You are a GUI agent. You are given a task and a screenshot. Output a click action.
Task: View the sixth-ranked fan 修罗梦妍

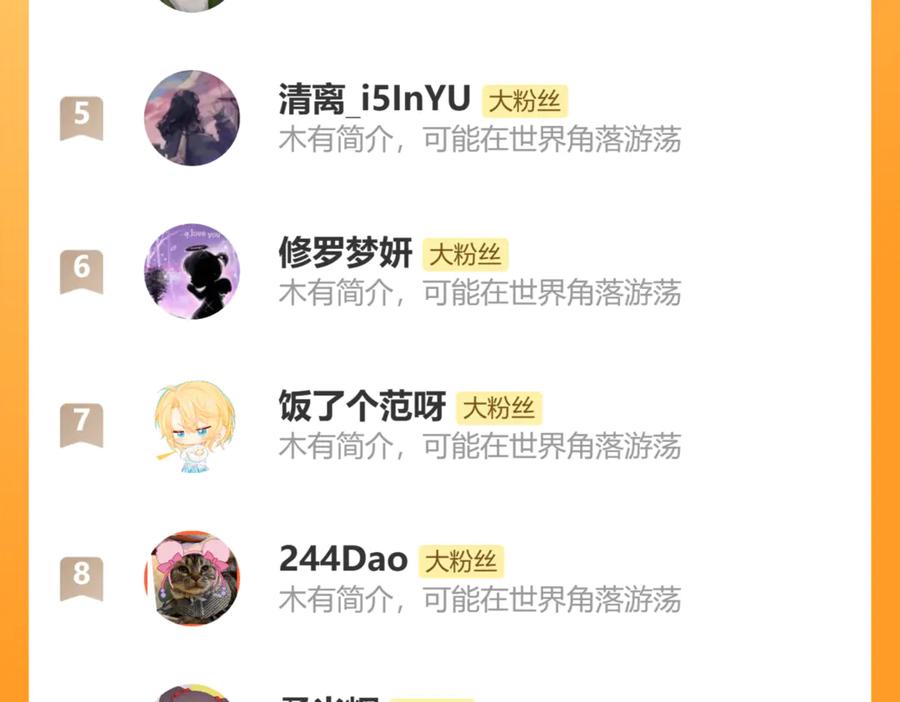click(345, 254)
